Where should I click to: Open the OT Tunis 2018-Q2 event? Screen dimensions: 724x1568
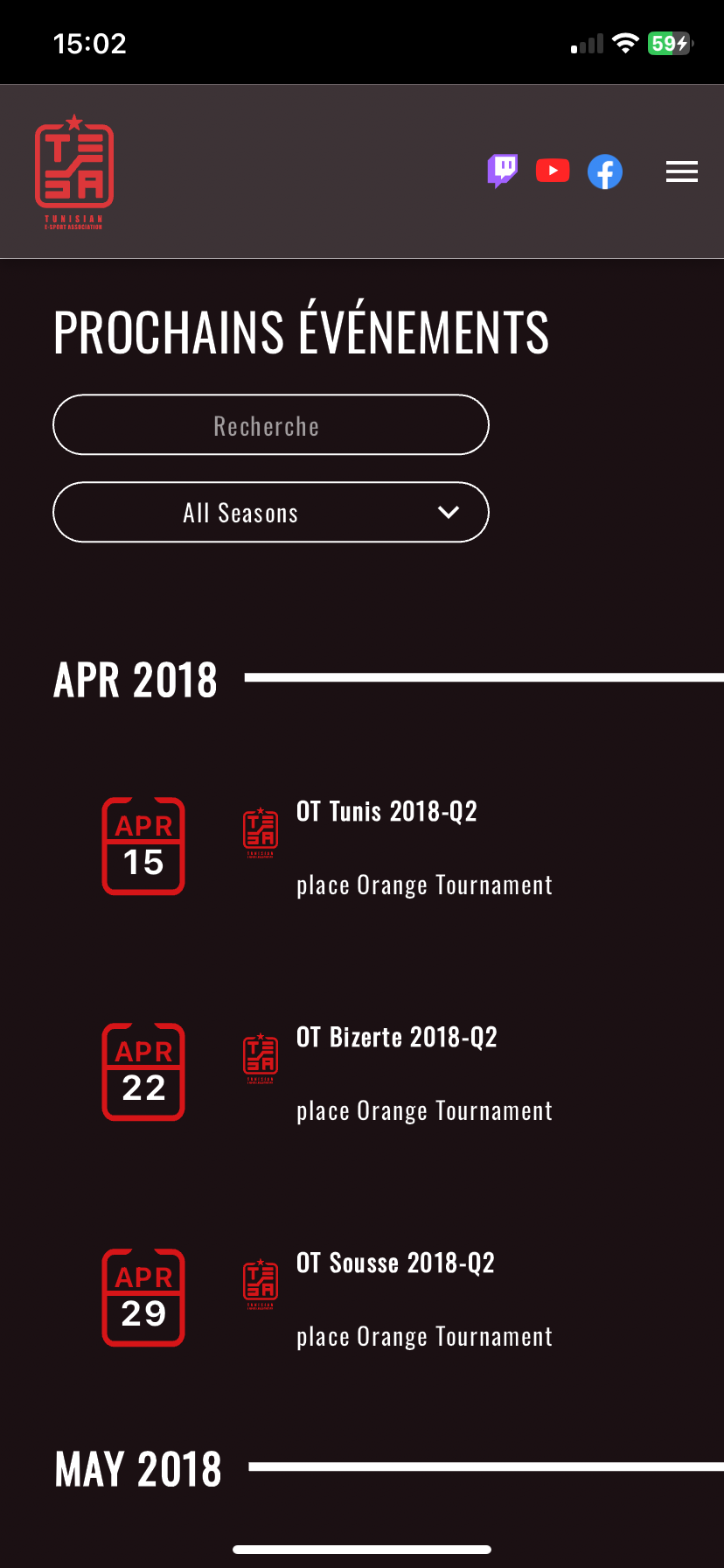[x=387, y=811]
